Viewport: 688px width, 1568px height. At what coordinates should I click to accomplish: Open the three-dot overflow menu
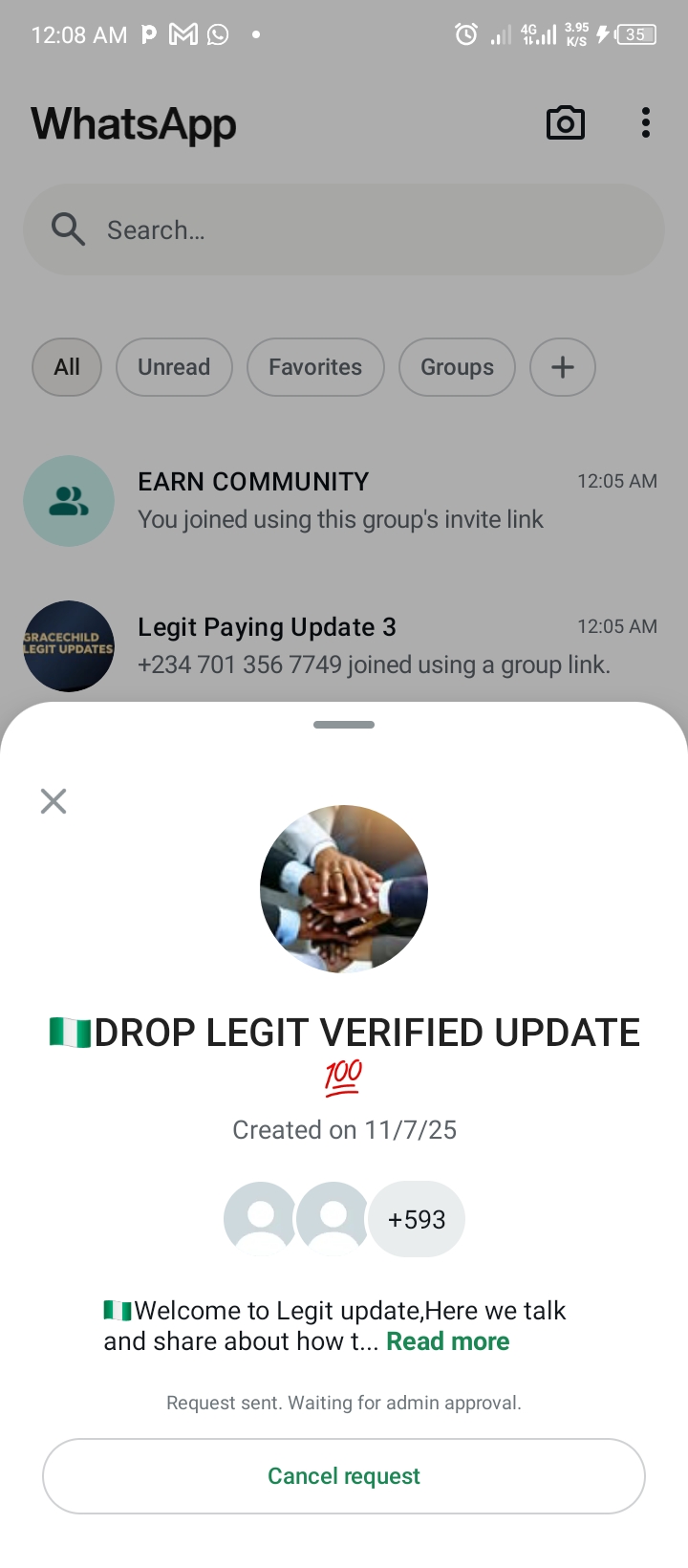pos(646,123)
